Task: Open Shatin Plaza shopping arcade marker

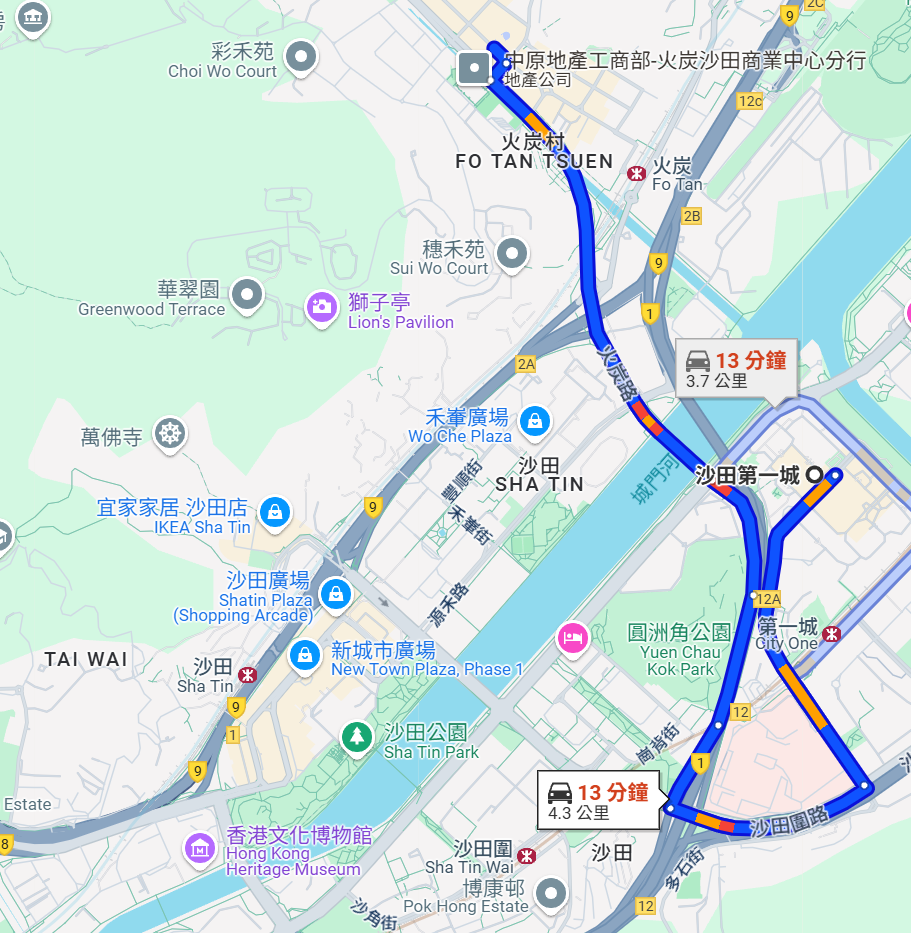Action: tap(337, 593)
